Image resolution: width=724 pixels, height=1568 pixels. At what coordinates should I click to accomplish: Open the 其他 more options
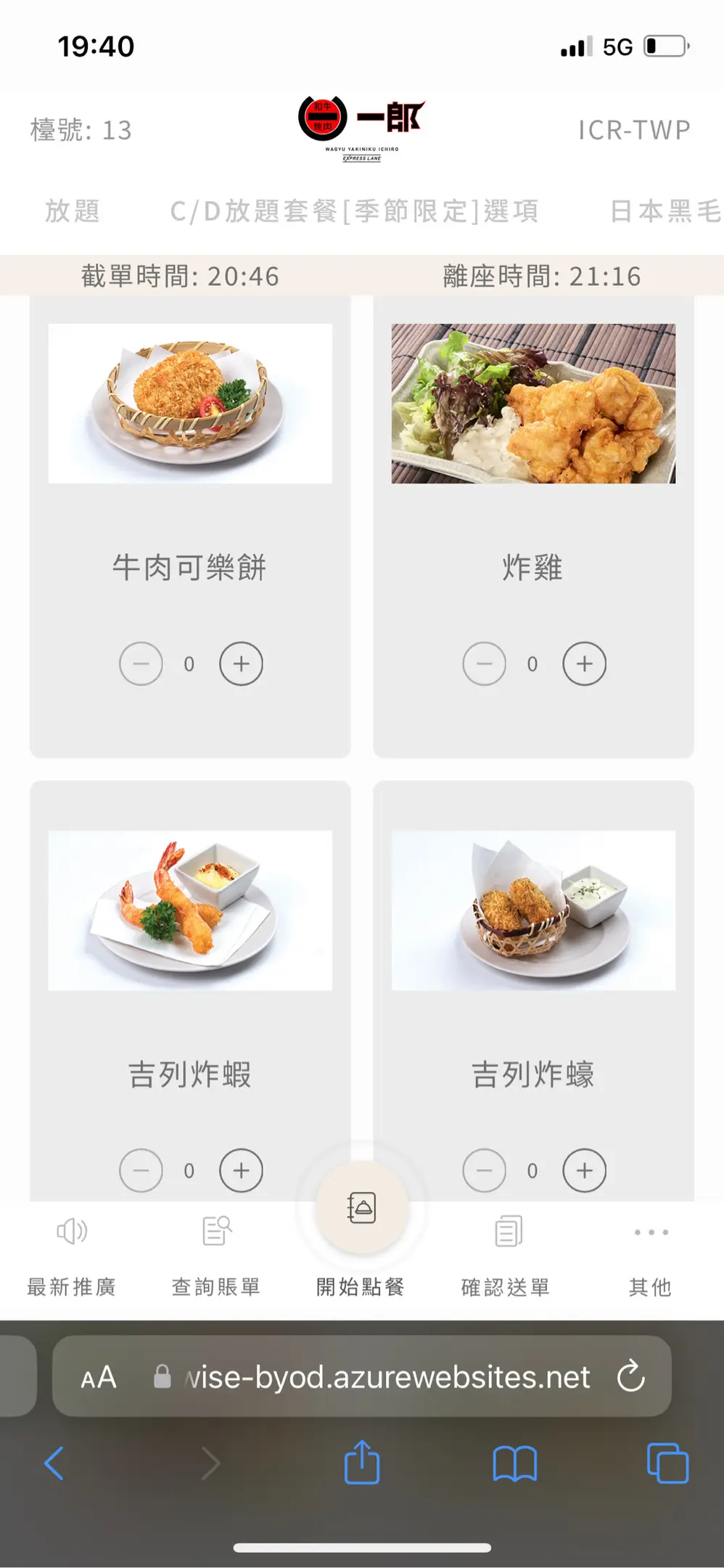click(651, 1254)
